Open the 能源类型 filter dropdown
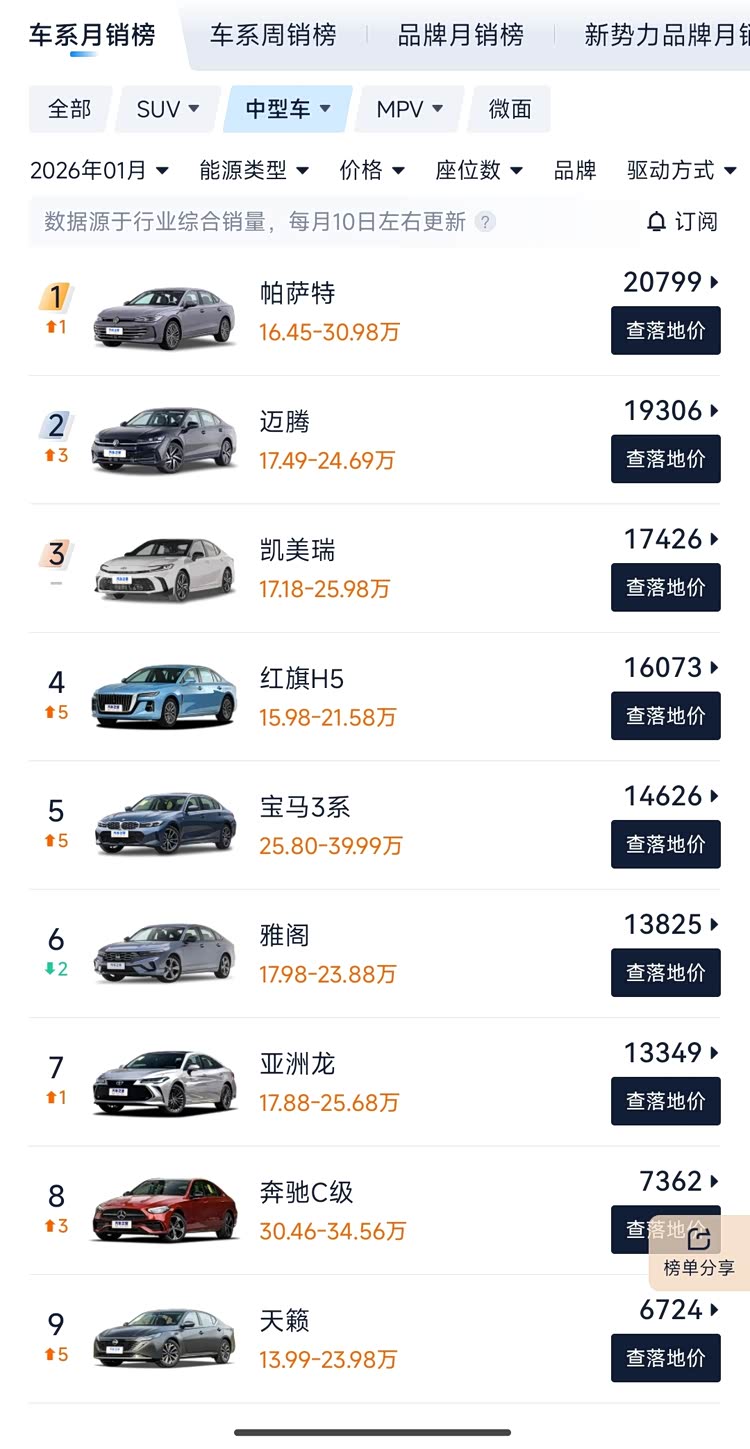The width and height of the screenshot is (750, 1449). (x=254, y=171)
